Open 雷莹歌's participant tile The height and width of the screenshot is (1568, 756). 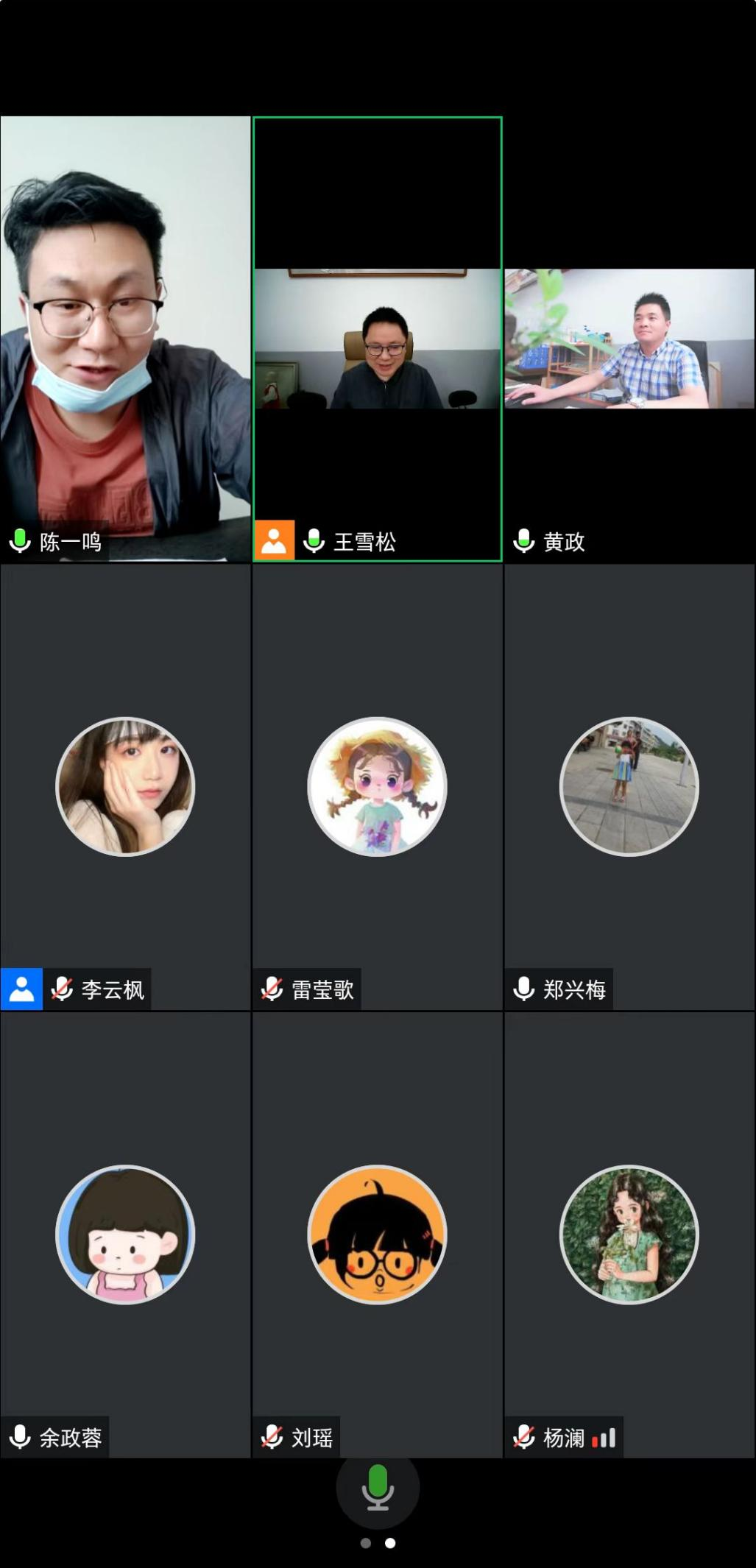(378, 786)
